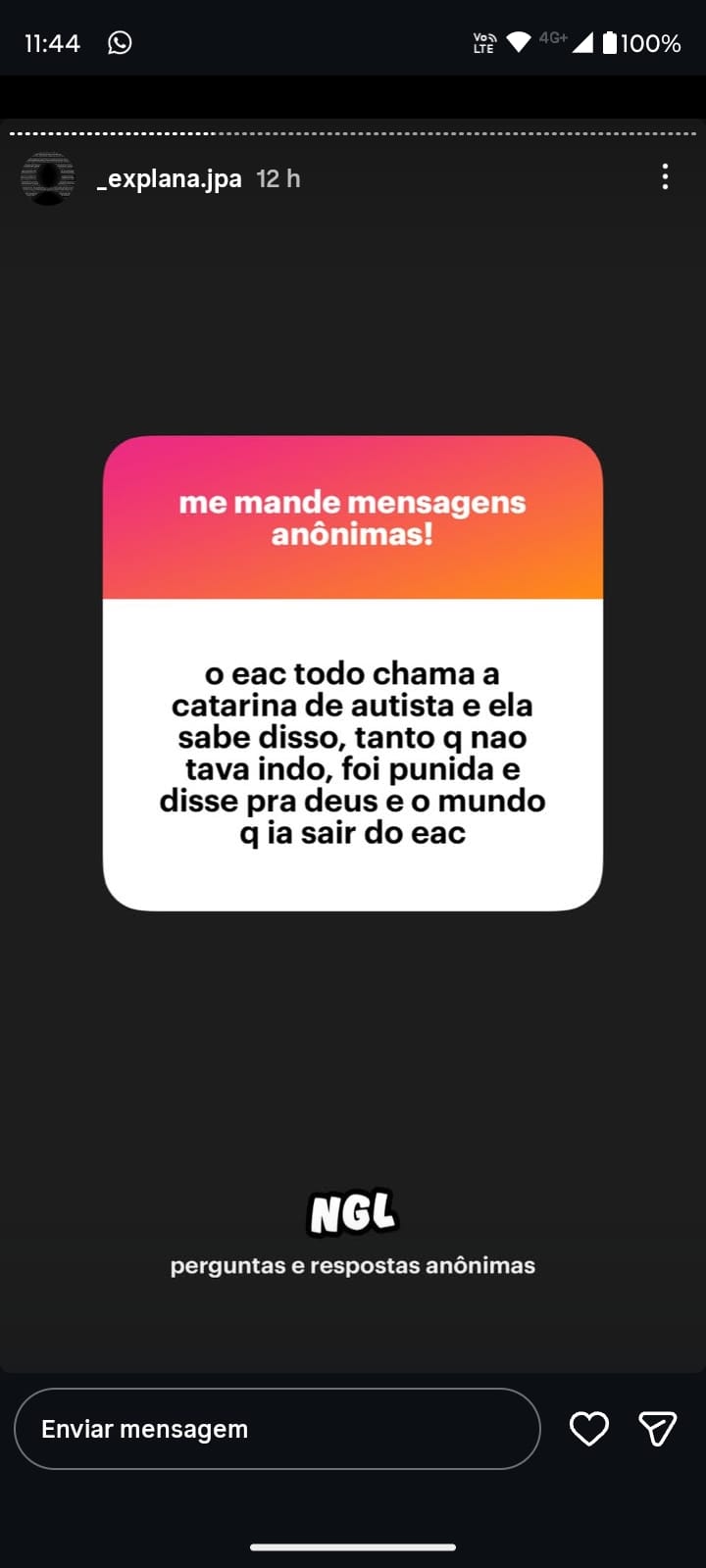Open the _explana.jpa username link

[170, 179]
